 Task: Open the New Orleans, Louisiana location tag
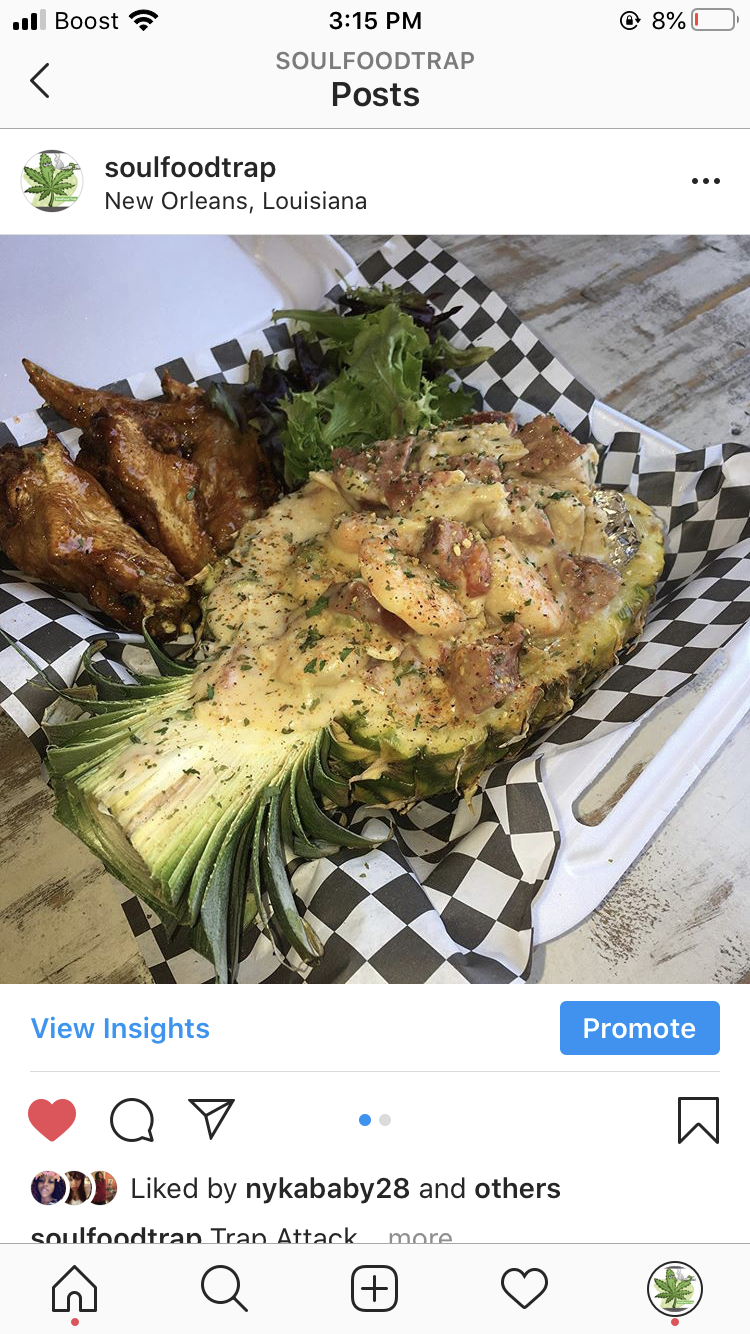(235, 201)
